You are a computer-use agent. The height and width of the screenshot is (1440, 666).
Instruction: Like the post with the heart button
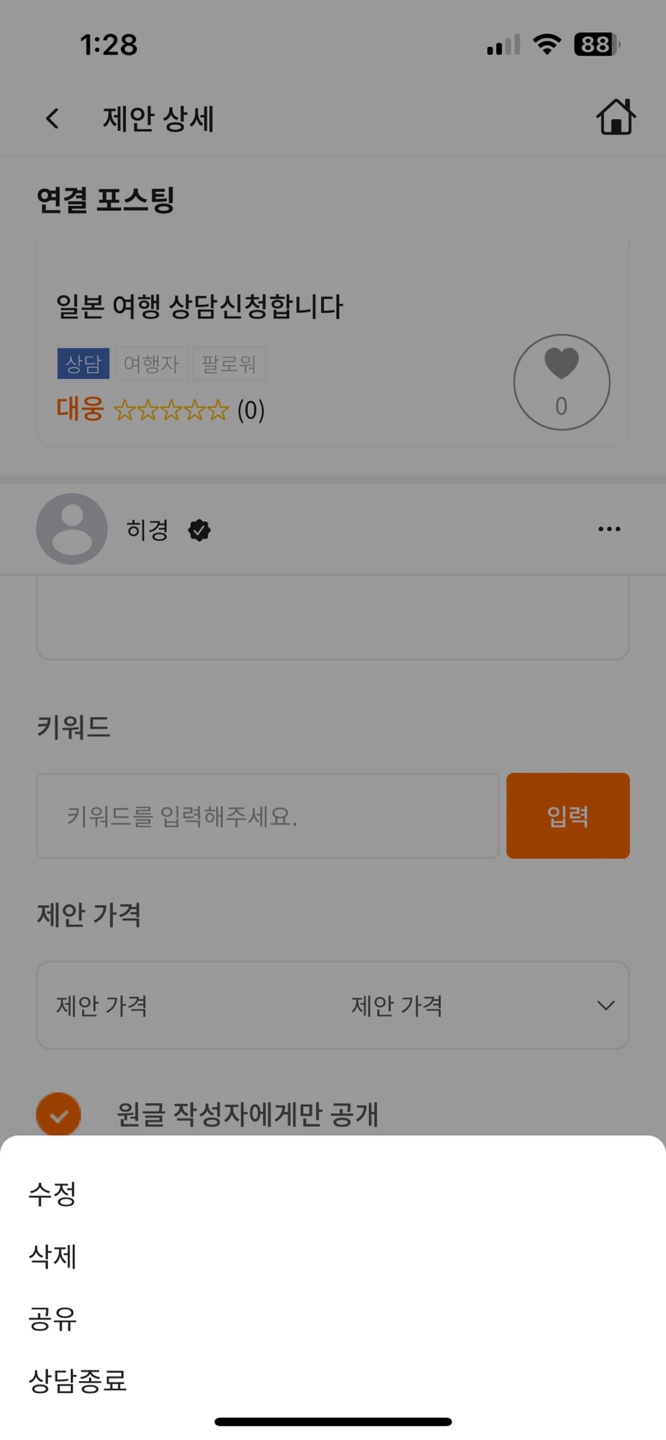561,382
